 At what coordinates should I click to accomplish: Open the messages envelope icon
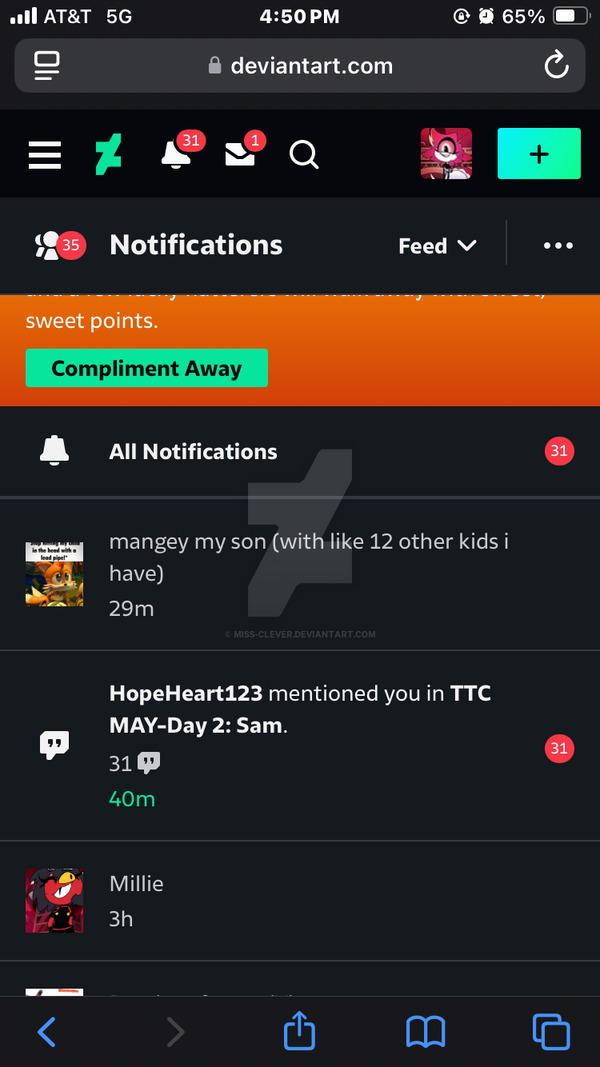pyautogui.click(x=240, y=154)
